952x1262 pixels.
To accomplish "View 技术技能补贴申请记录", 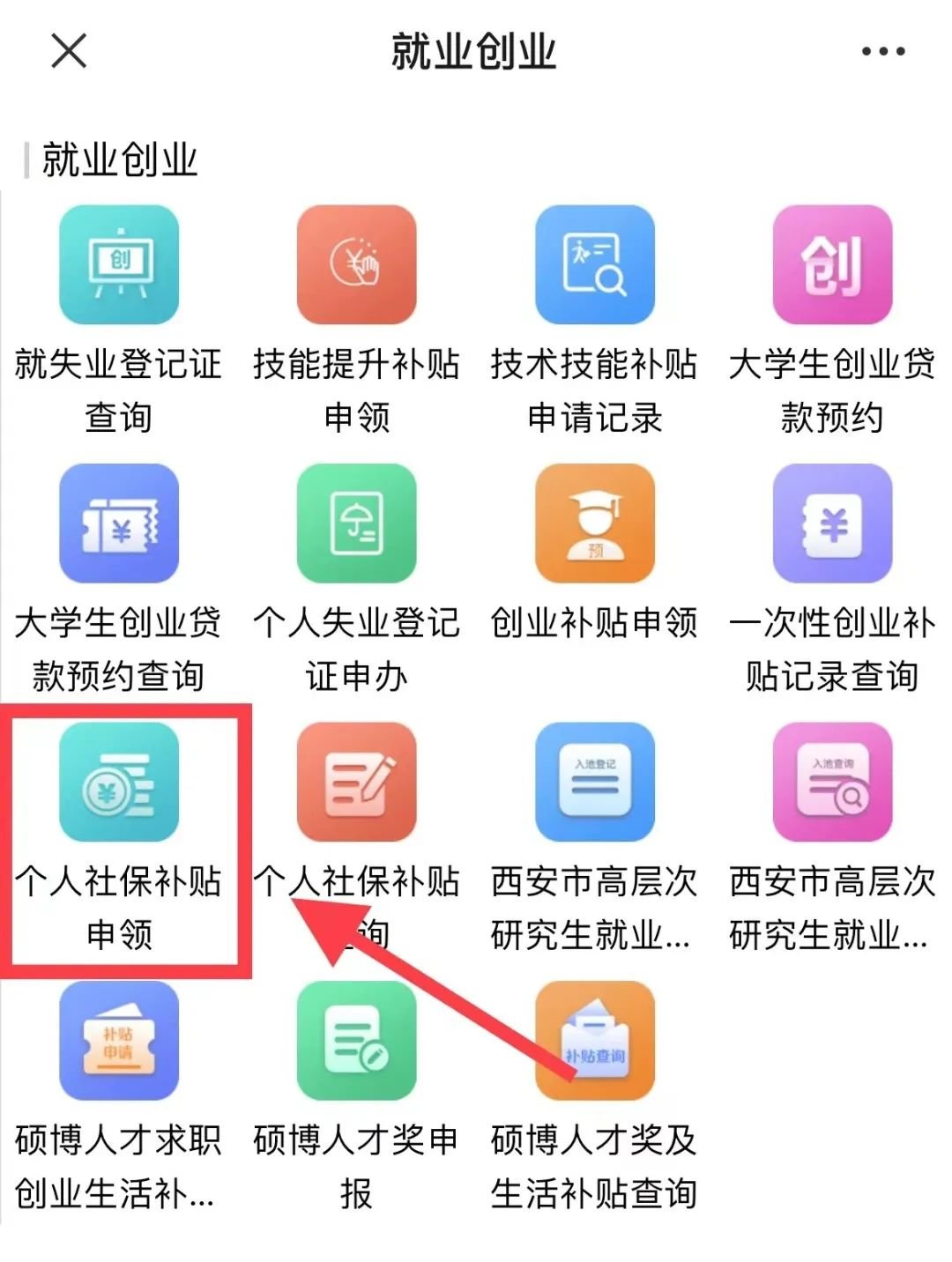I will click(x=595, y=265).
